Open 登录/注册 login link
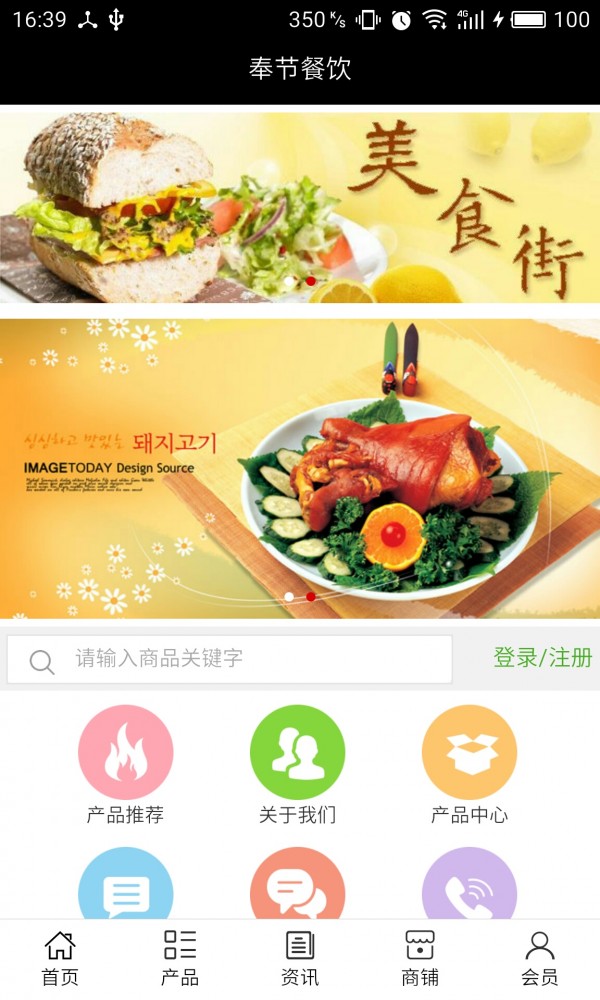 pos(542,658)
